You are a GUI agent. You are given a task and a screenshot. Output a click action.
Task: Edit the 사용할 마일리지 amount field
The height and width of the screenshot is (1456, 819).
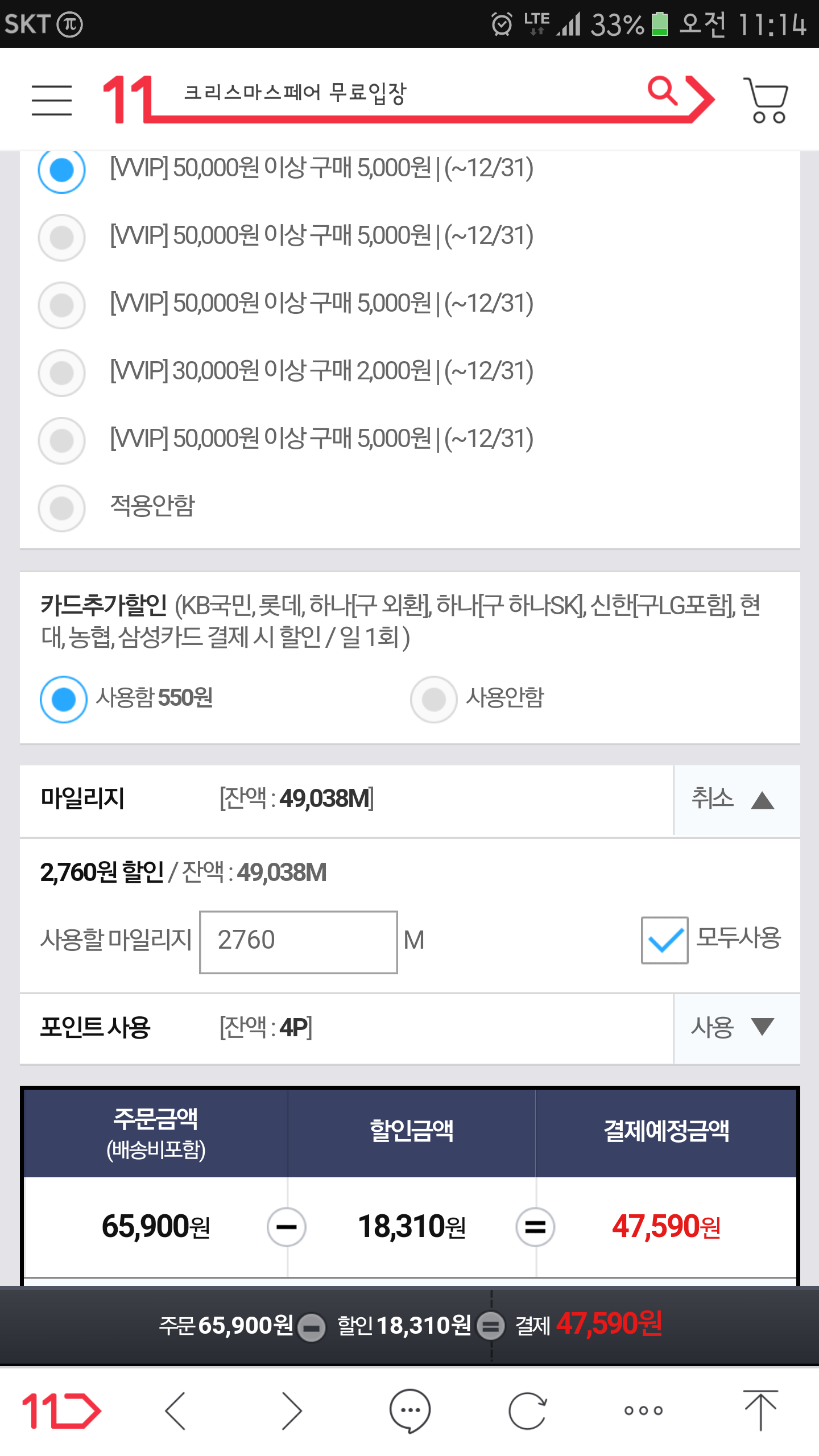298,942
